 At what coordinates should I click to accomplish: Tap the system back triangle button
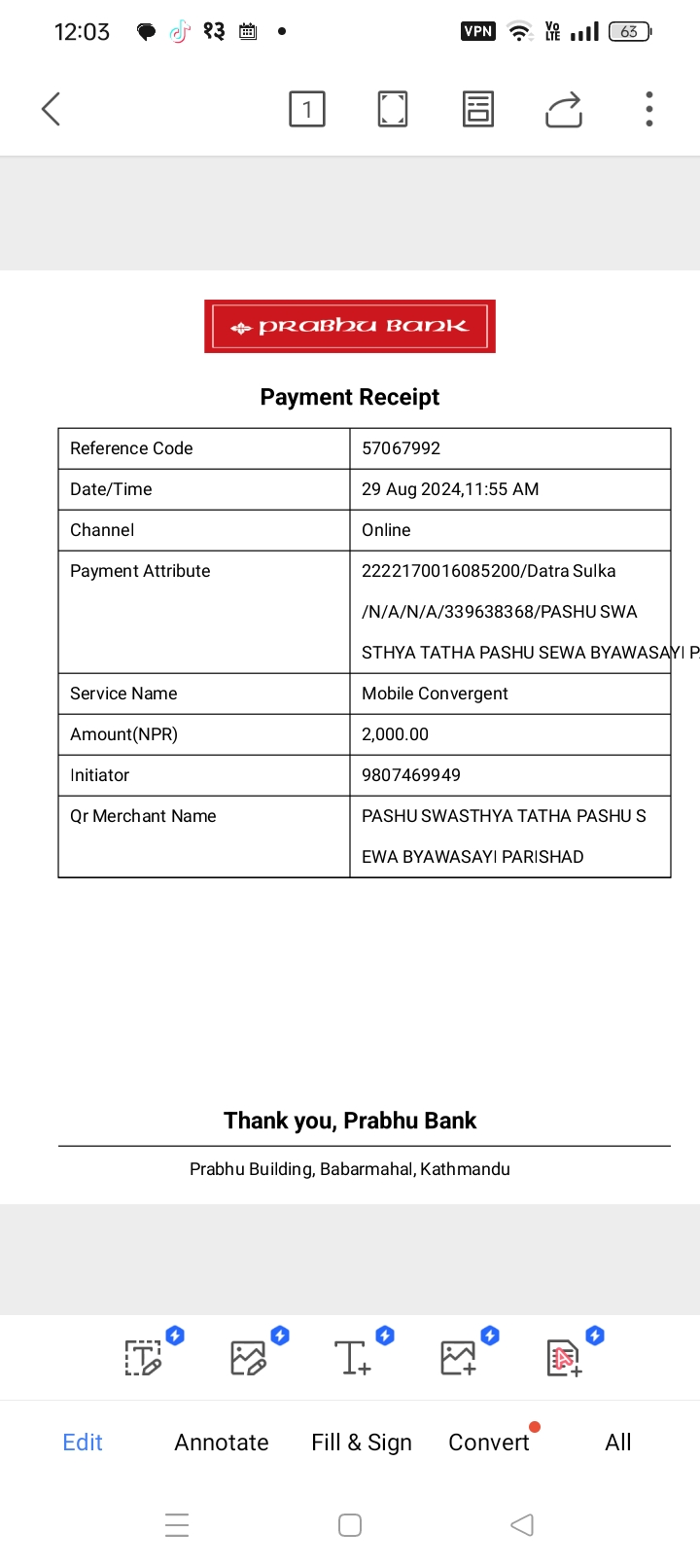[522, 1524]
